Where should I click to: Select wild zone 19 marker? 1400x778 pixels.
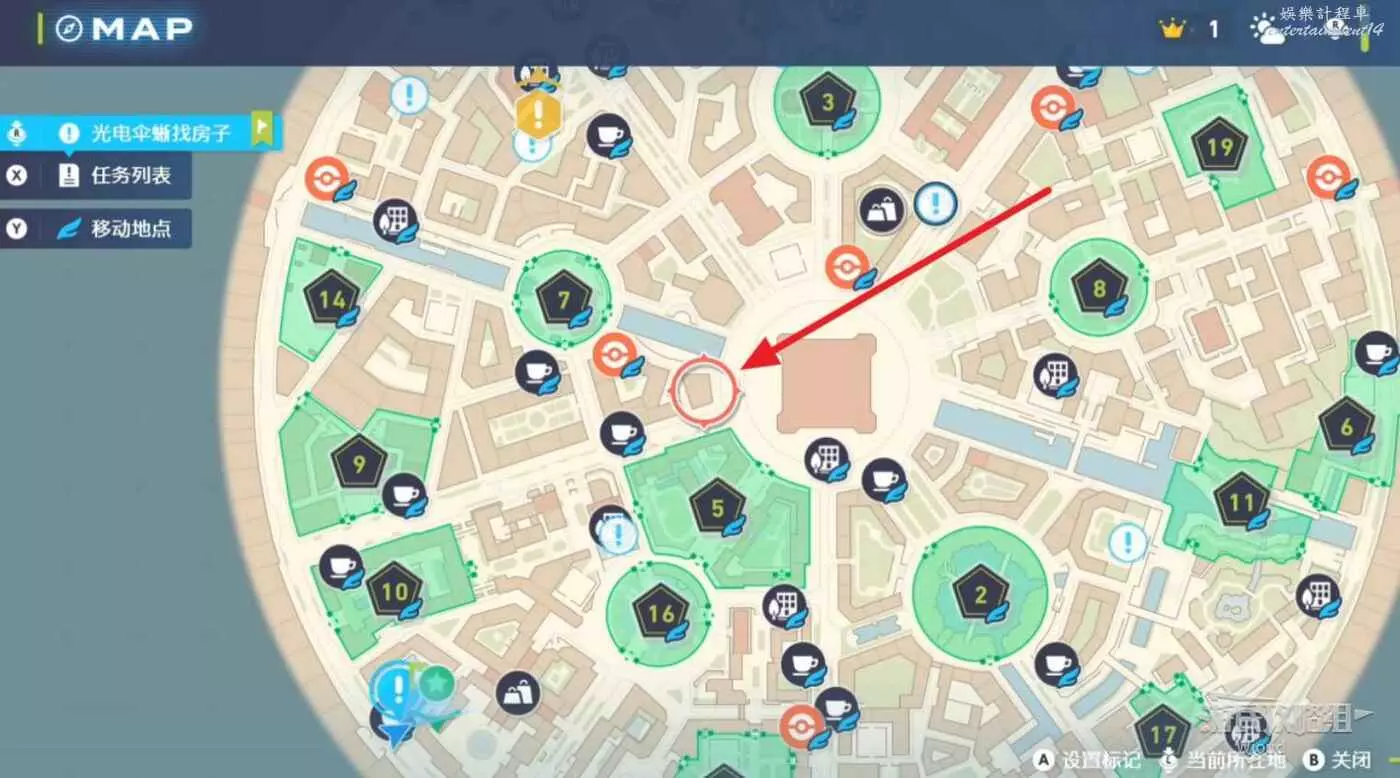pyautogui.click(x=1219, y=148)
